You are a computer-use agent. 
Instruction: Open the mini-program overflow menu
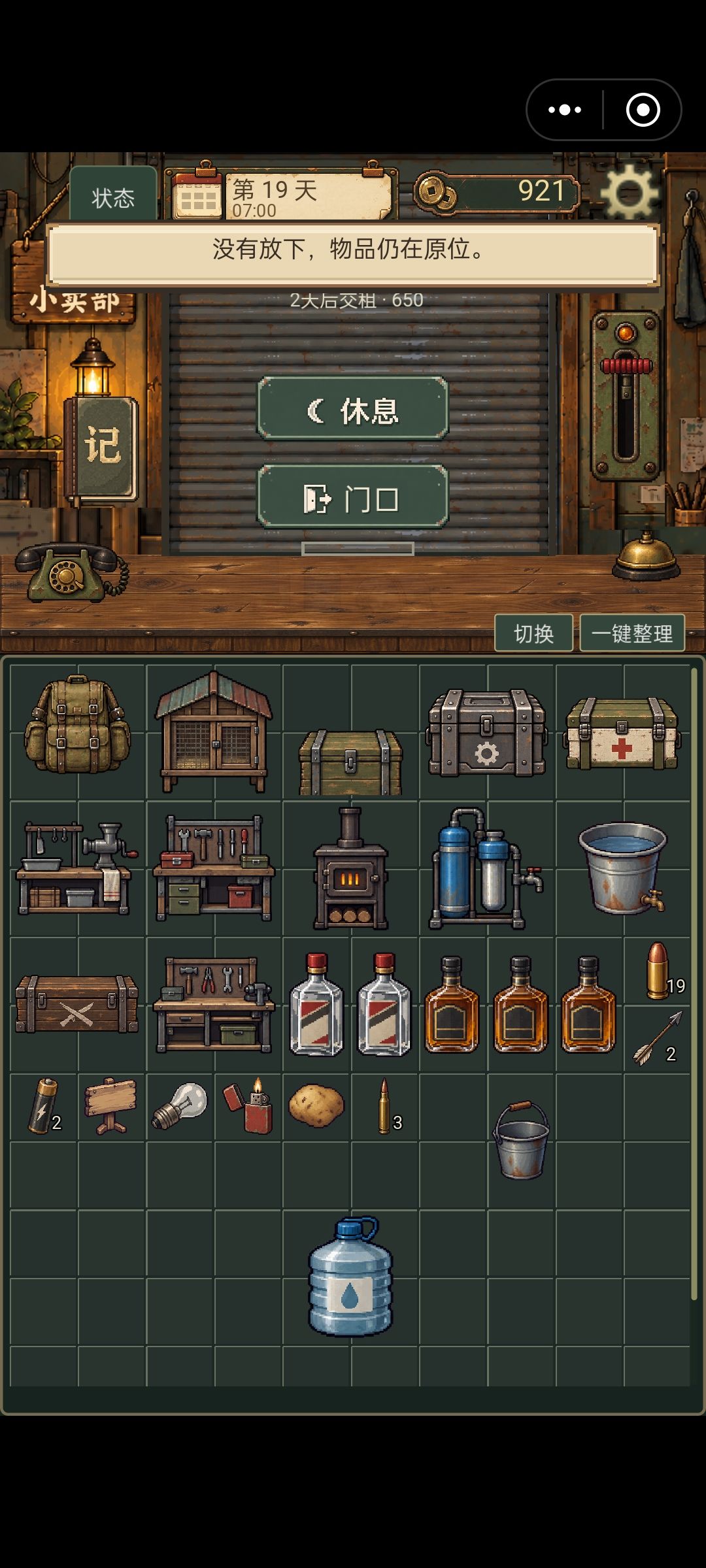coord(565,110)
